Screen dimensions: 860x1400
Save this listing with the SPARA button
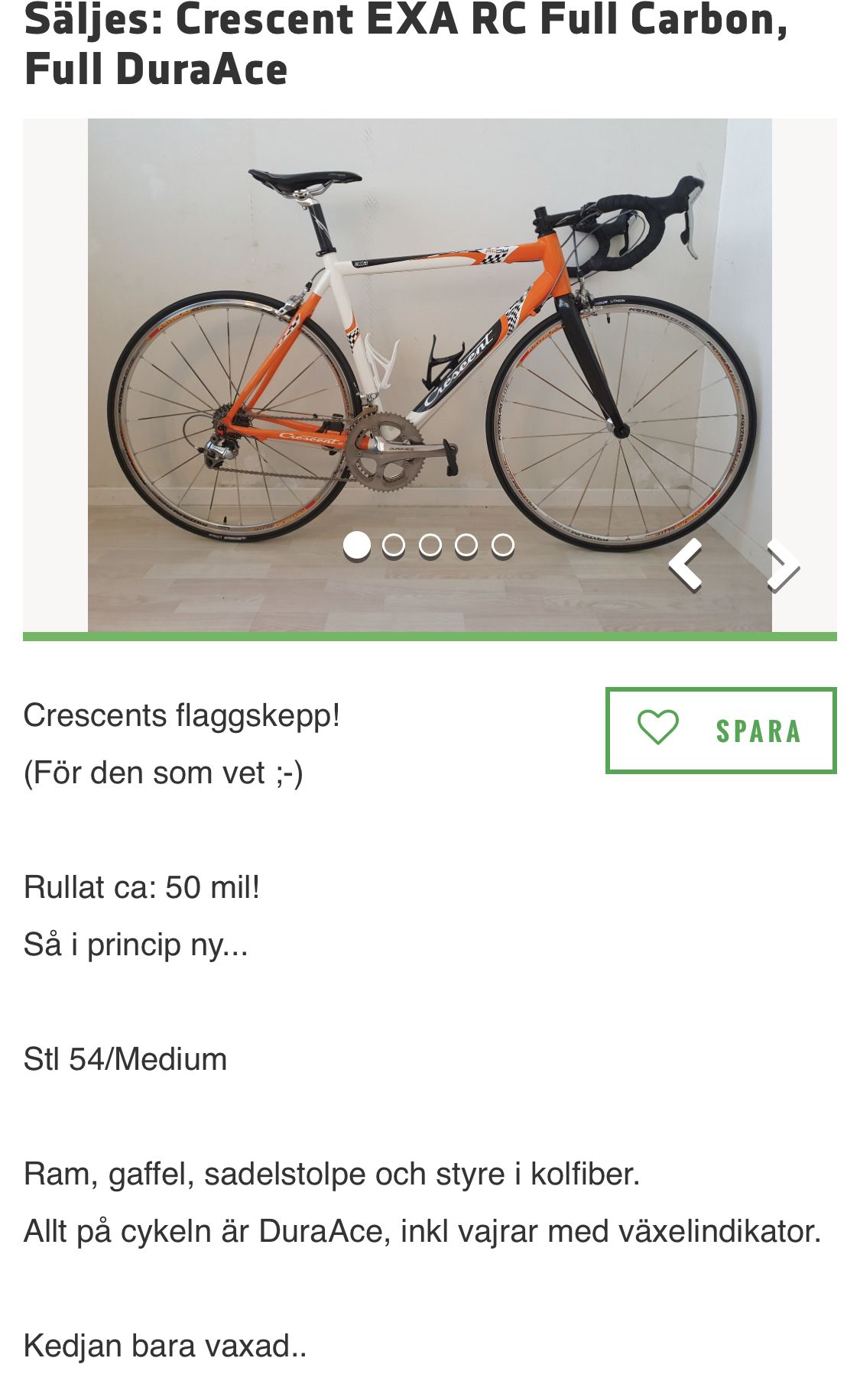(721, 731)
